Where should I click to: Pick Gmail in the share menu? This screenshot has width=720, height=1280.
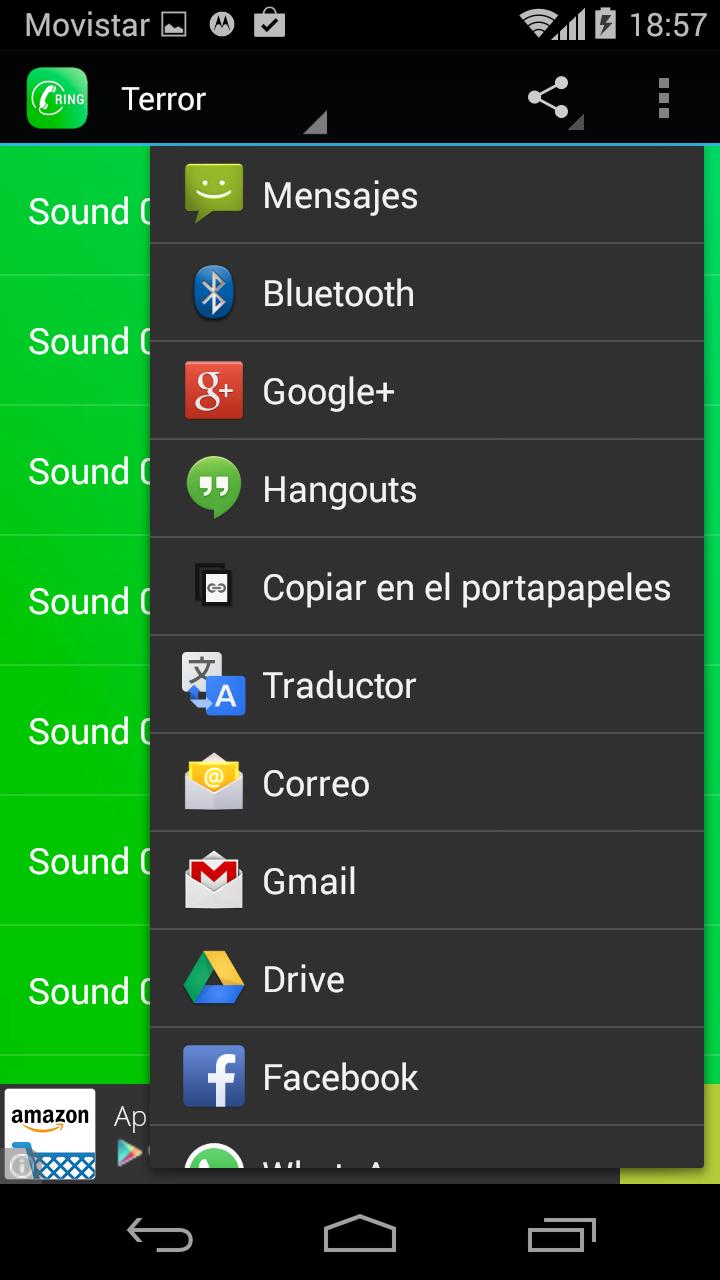426,881
